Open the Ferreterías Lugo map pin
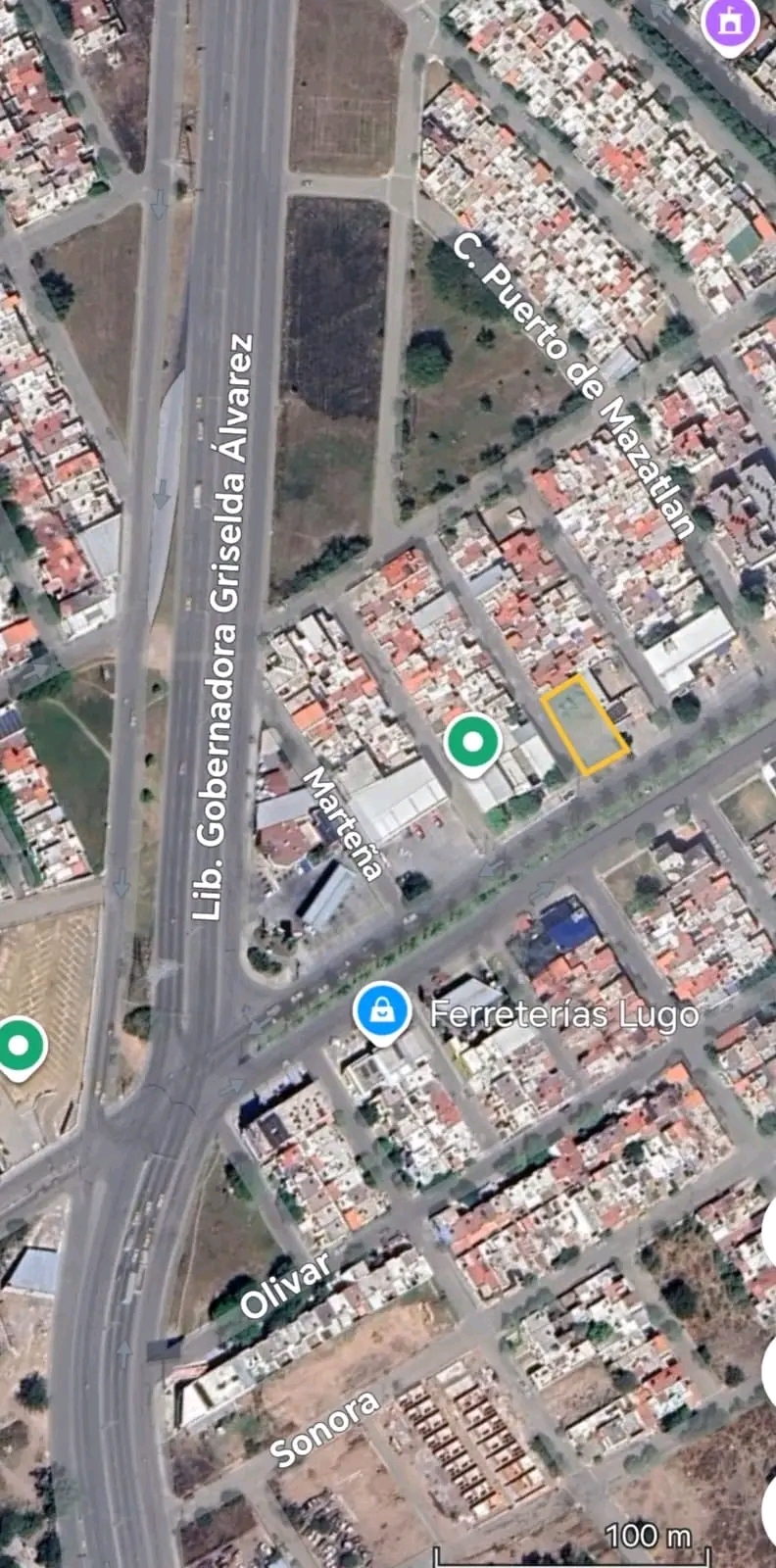This screenshot has height=1568, width=776. (383, 1011)
